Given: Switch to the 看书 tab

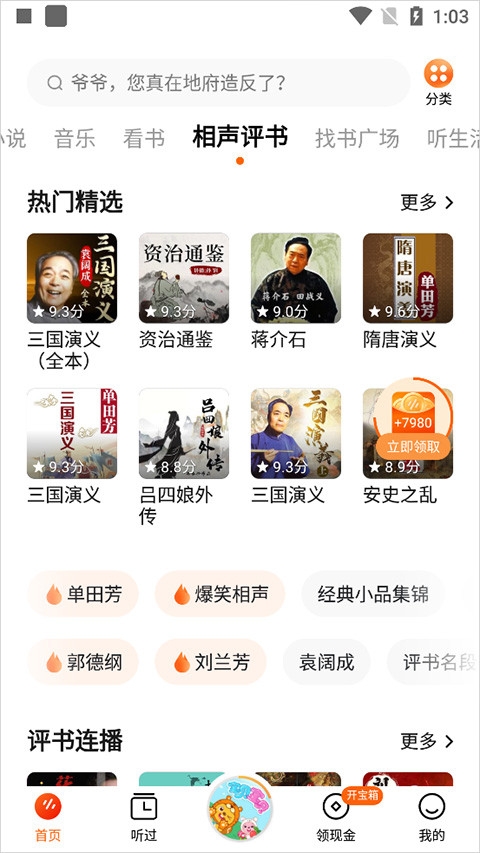Looking at the screenshot, I should [144, 139].
